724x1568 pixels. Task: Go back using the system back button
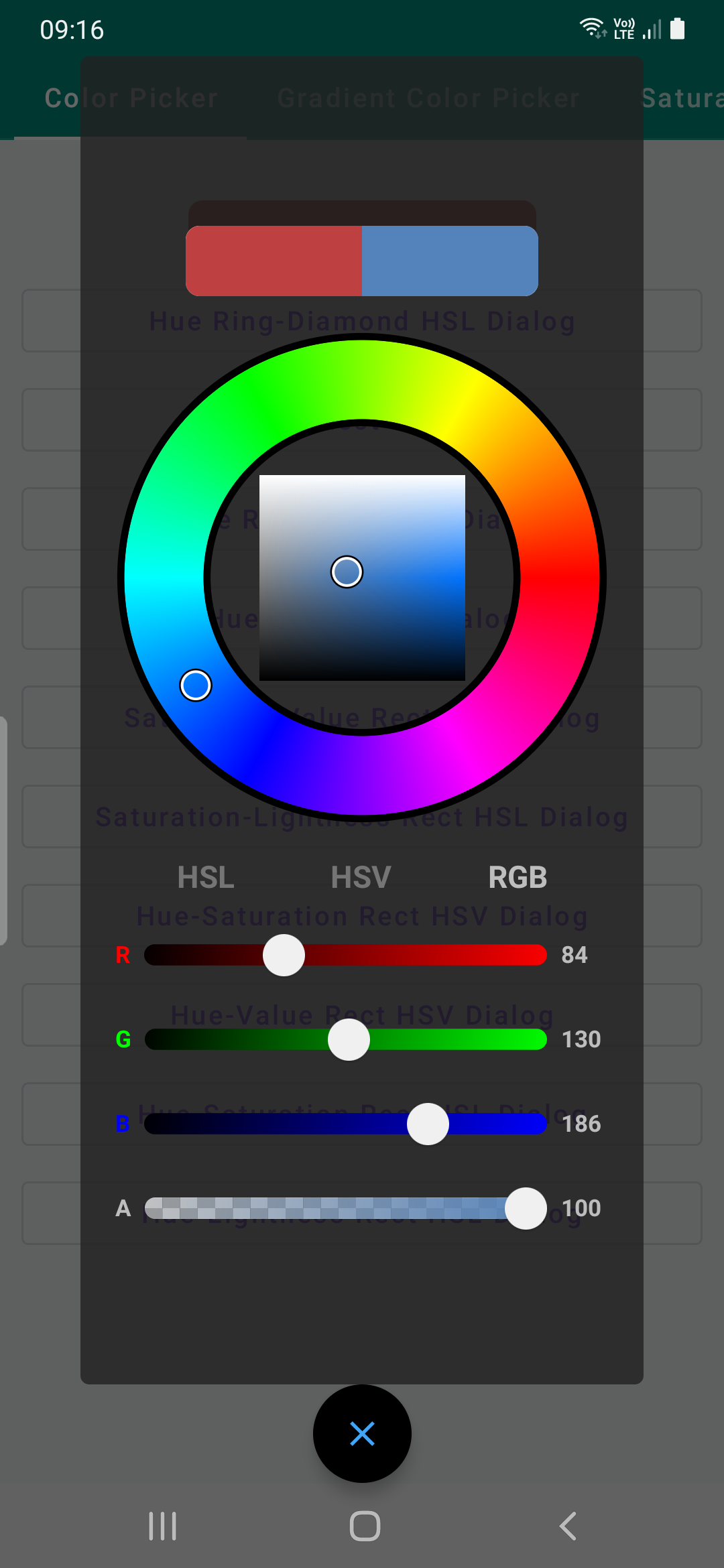pos(568,1526)
